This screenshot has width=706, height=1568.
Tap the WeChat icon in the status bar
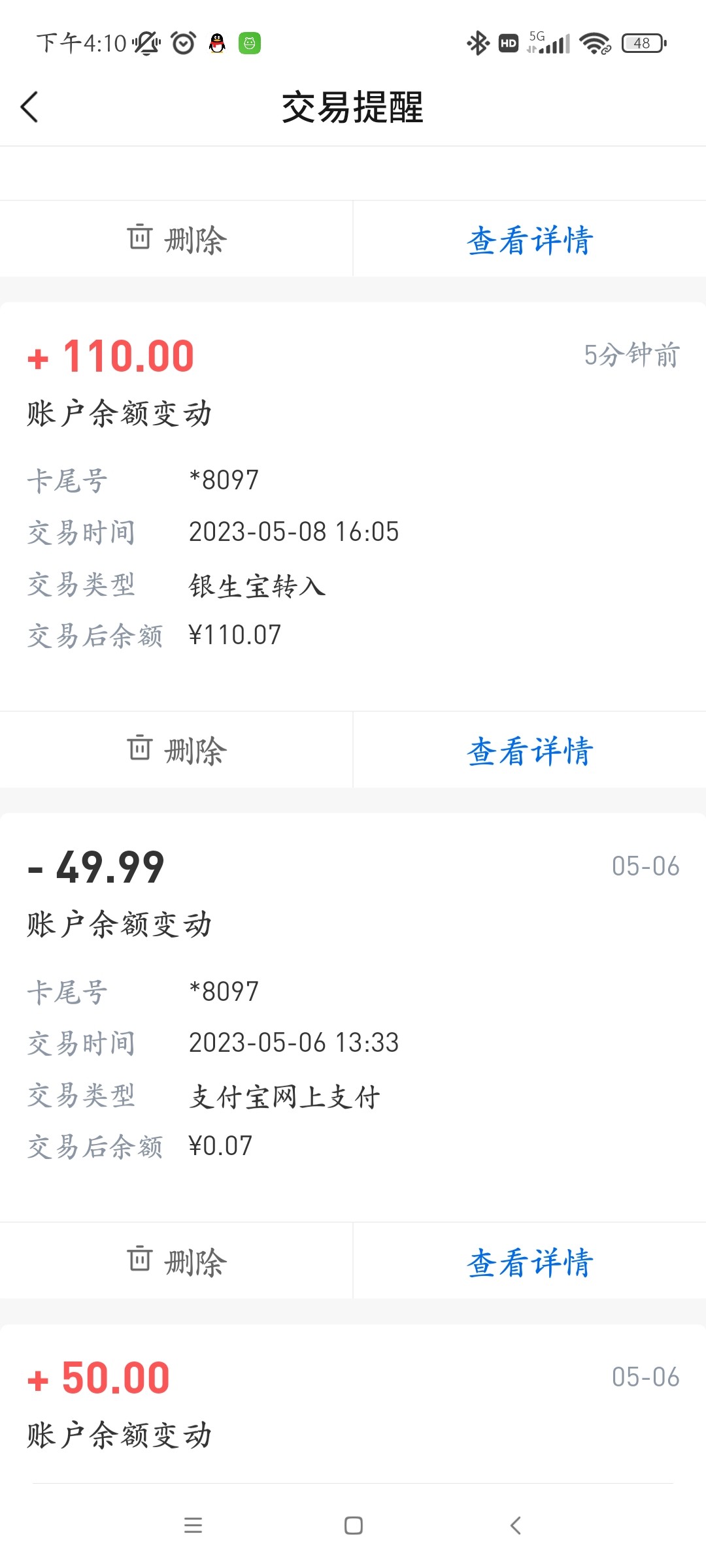tap(252, 43)
